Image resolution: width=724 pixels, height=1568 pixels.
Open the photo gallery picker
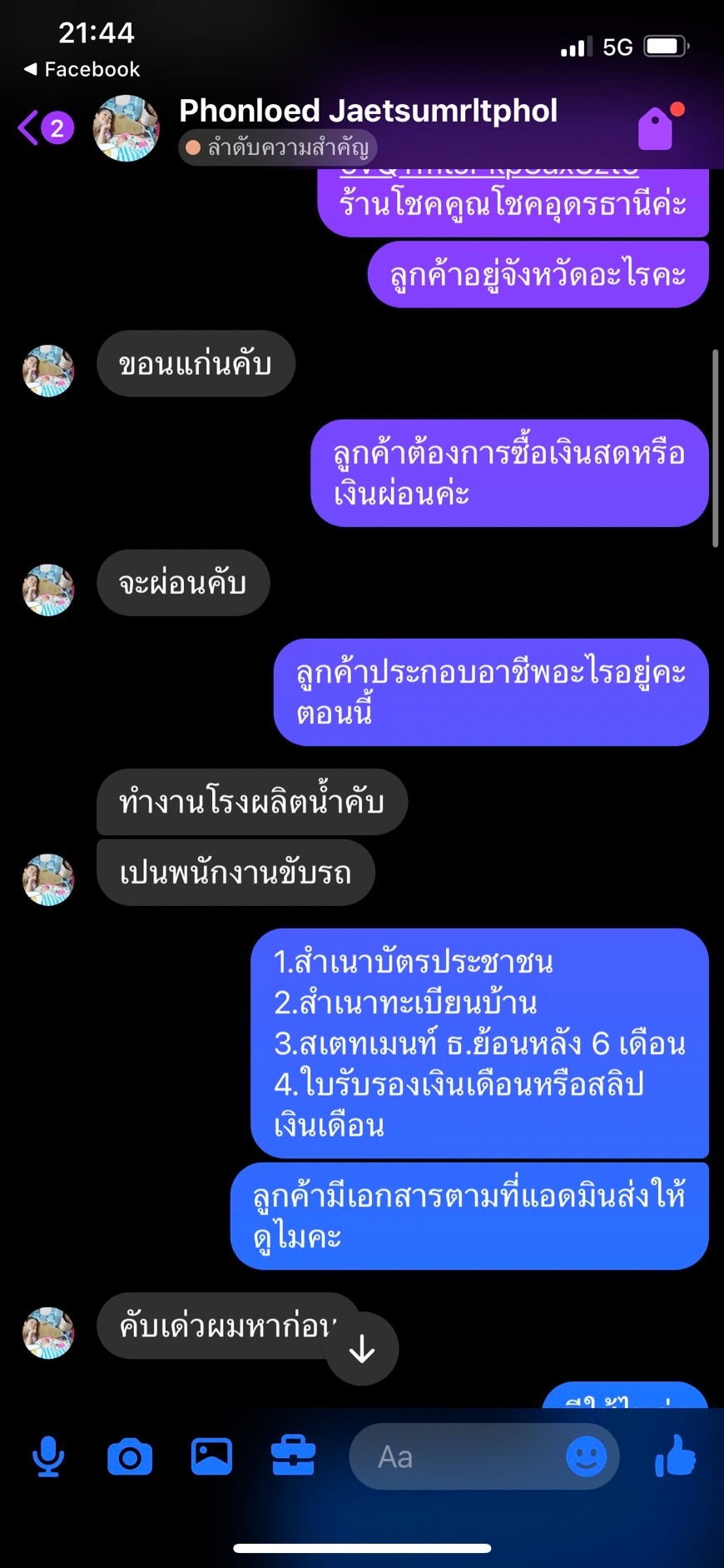tap(211, 1456)
